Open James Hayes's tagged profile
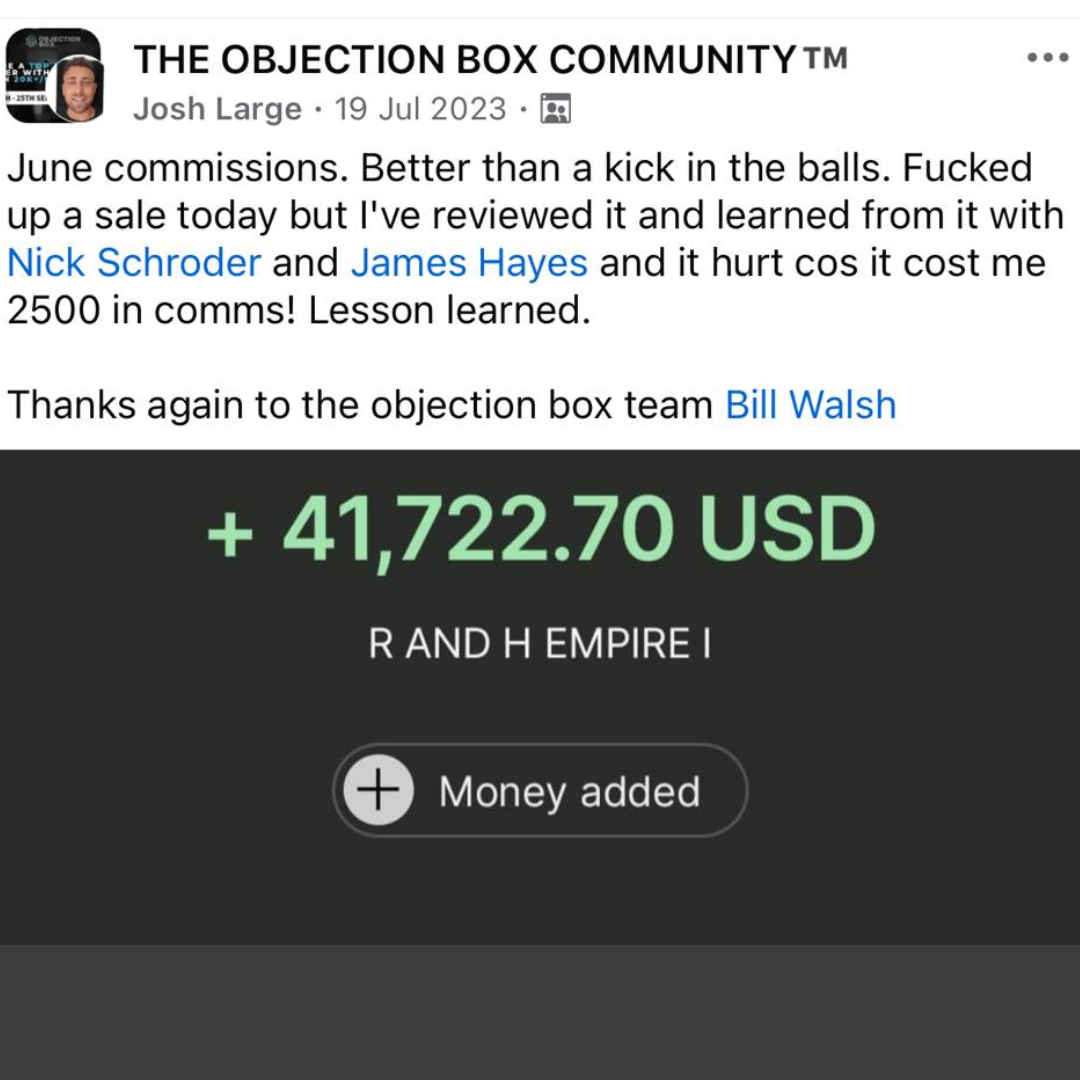 click(469, 263)
